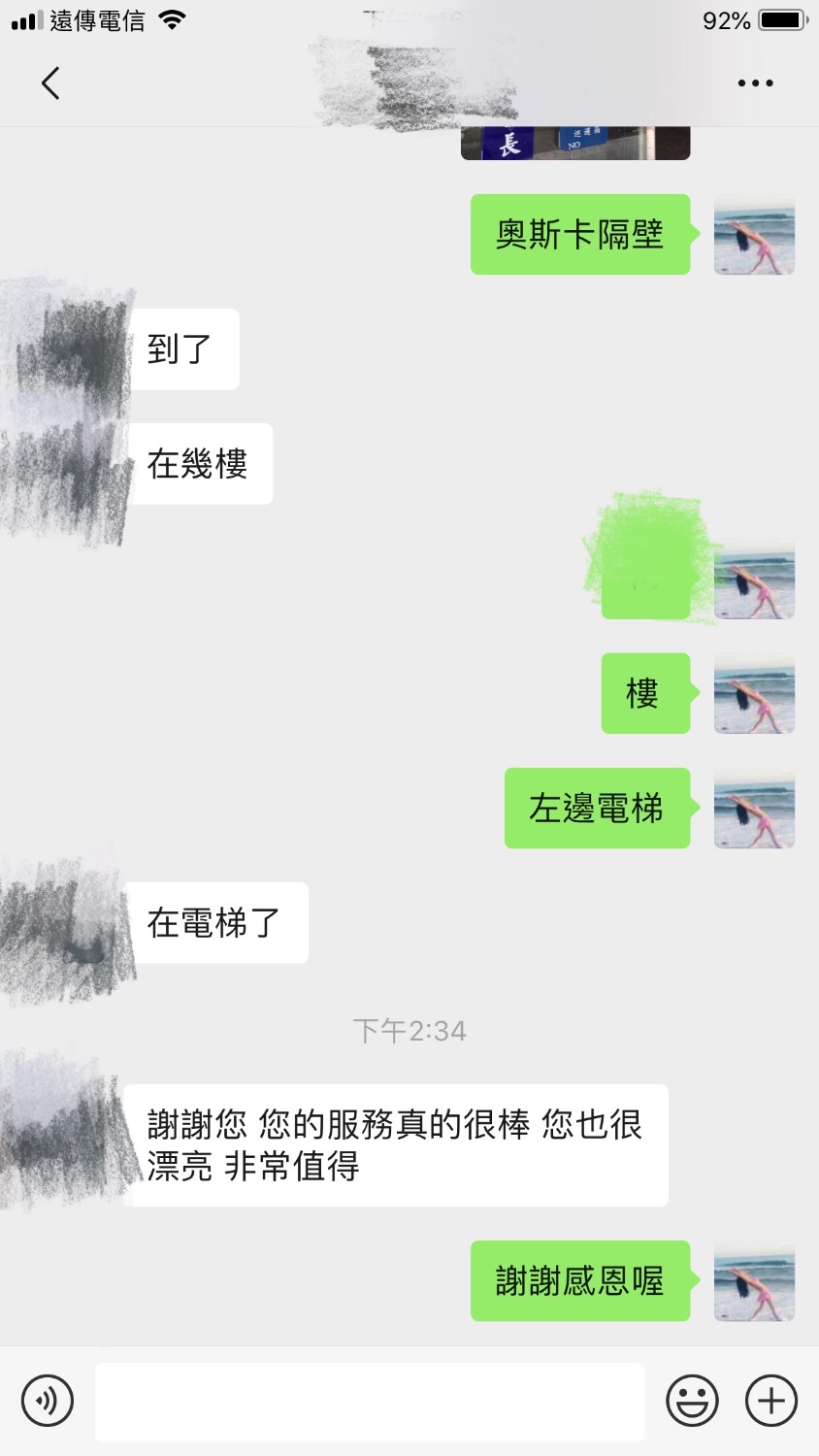The height and width of the screenshot is (1456, 819).
Task: Open the plus attachment icon
Action: (x=770, y=1401)
